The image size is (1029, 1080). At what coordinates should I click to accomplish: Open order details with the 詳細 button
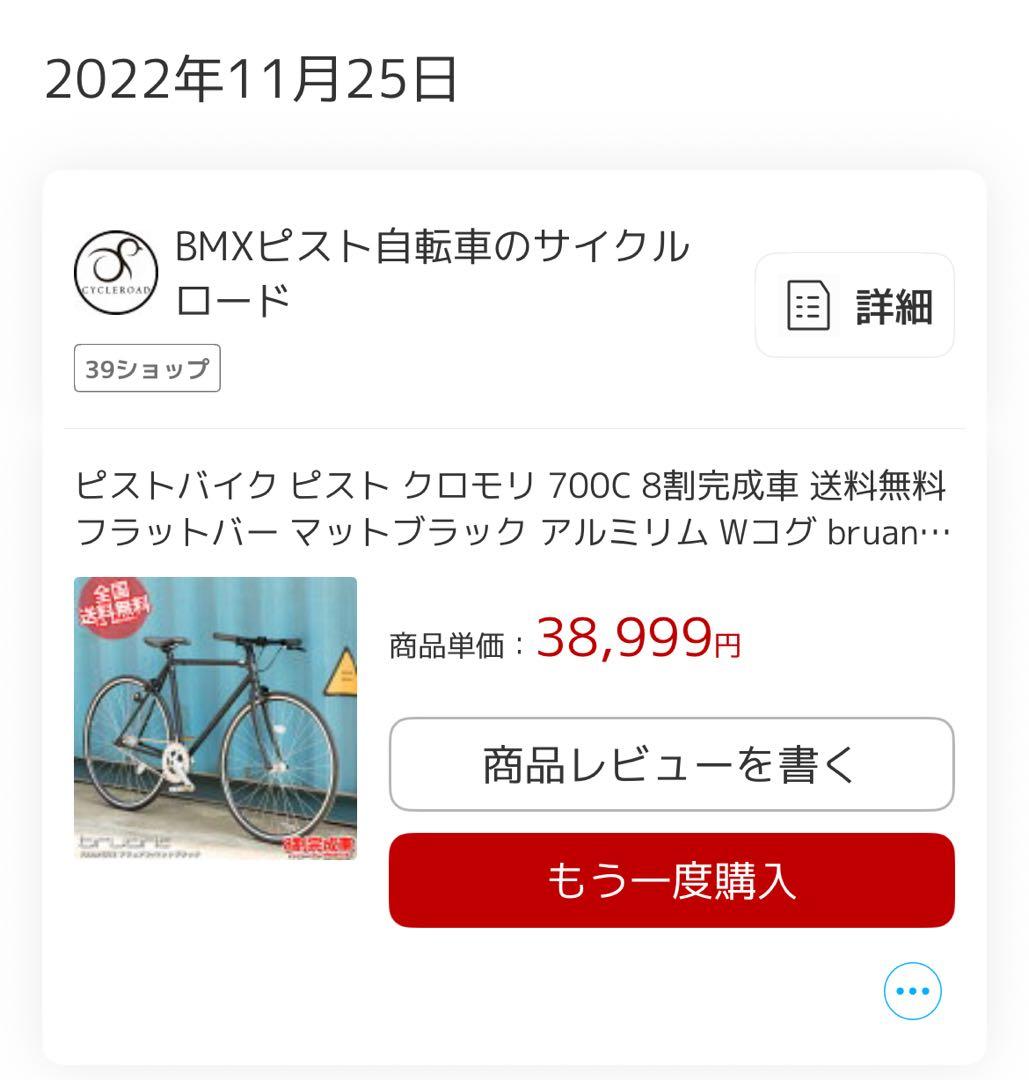856,307
